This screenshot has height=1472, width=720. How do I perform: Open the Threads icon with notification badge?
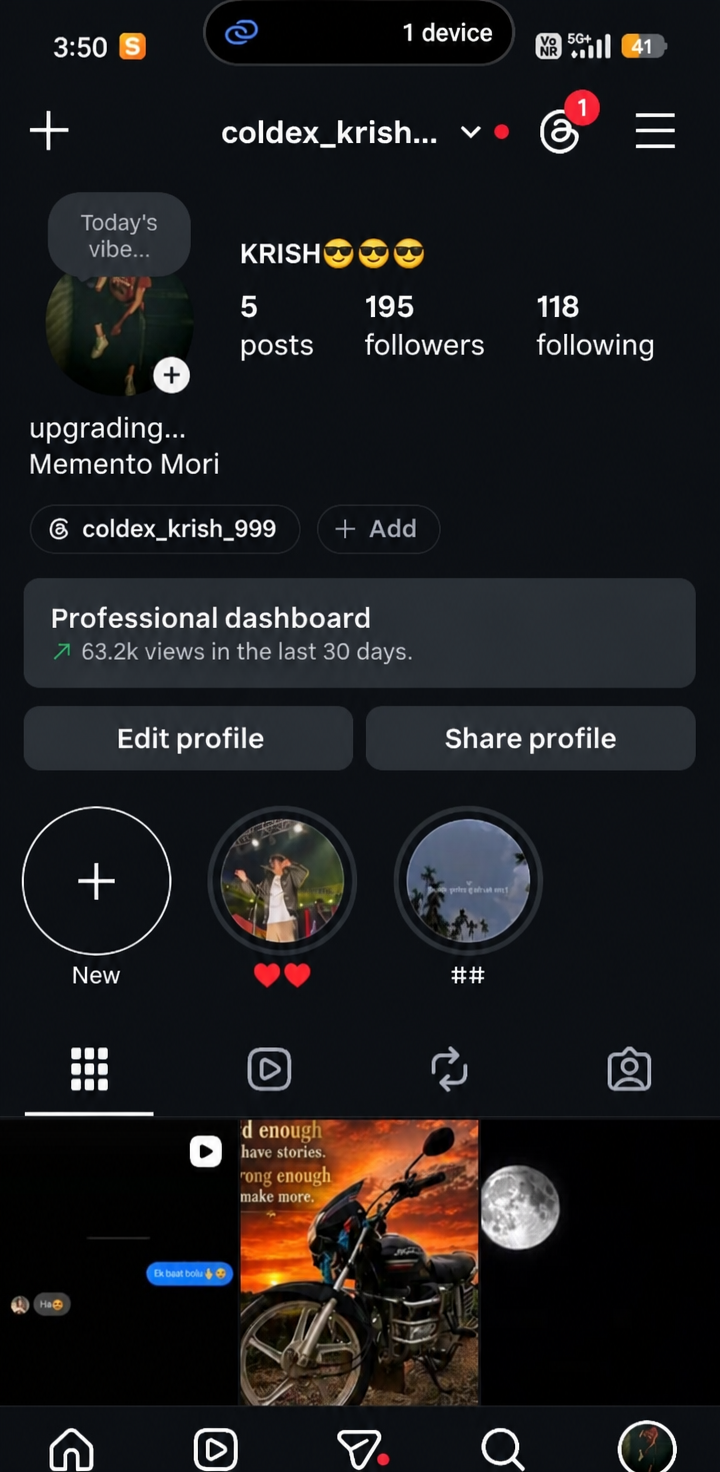[x=560, y=131]
